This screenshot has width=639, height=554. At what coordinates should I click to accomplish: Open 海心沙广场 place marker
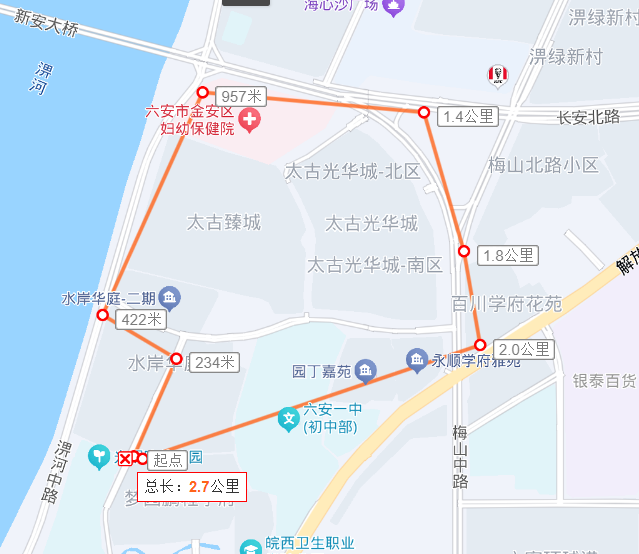click(393, 8)
